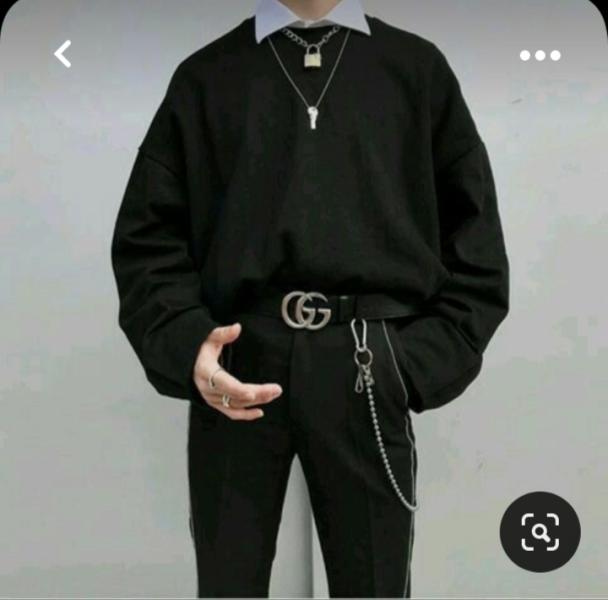Screen dimensions: 608x600
Task: Start visual search with the lens icon
Action: (x=540, y=532)
